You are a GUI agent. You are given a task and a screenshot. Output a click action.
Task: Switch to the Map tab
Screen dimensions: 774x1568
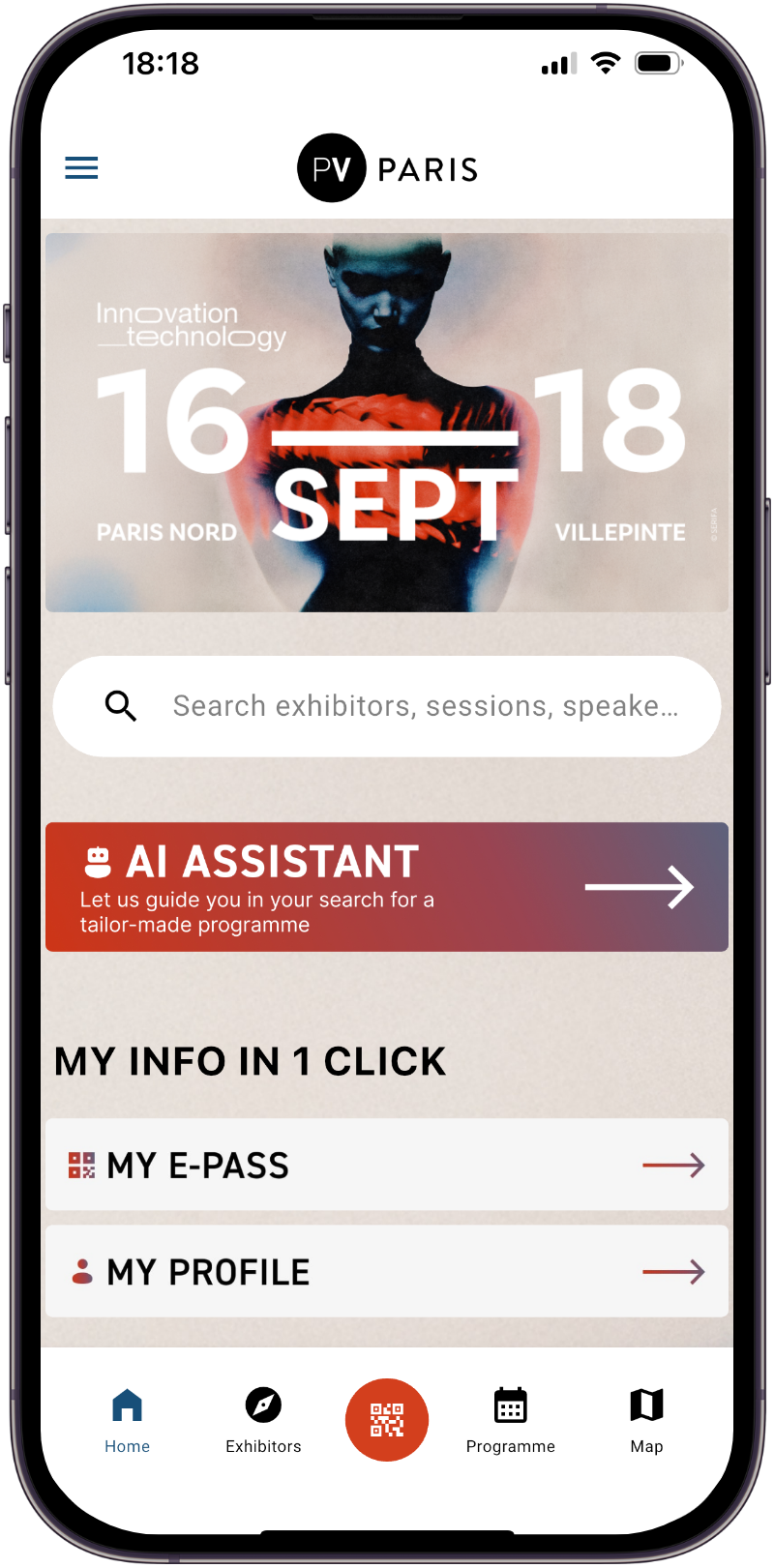(646, 1420)
